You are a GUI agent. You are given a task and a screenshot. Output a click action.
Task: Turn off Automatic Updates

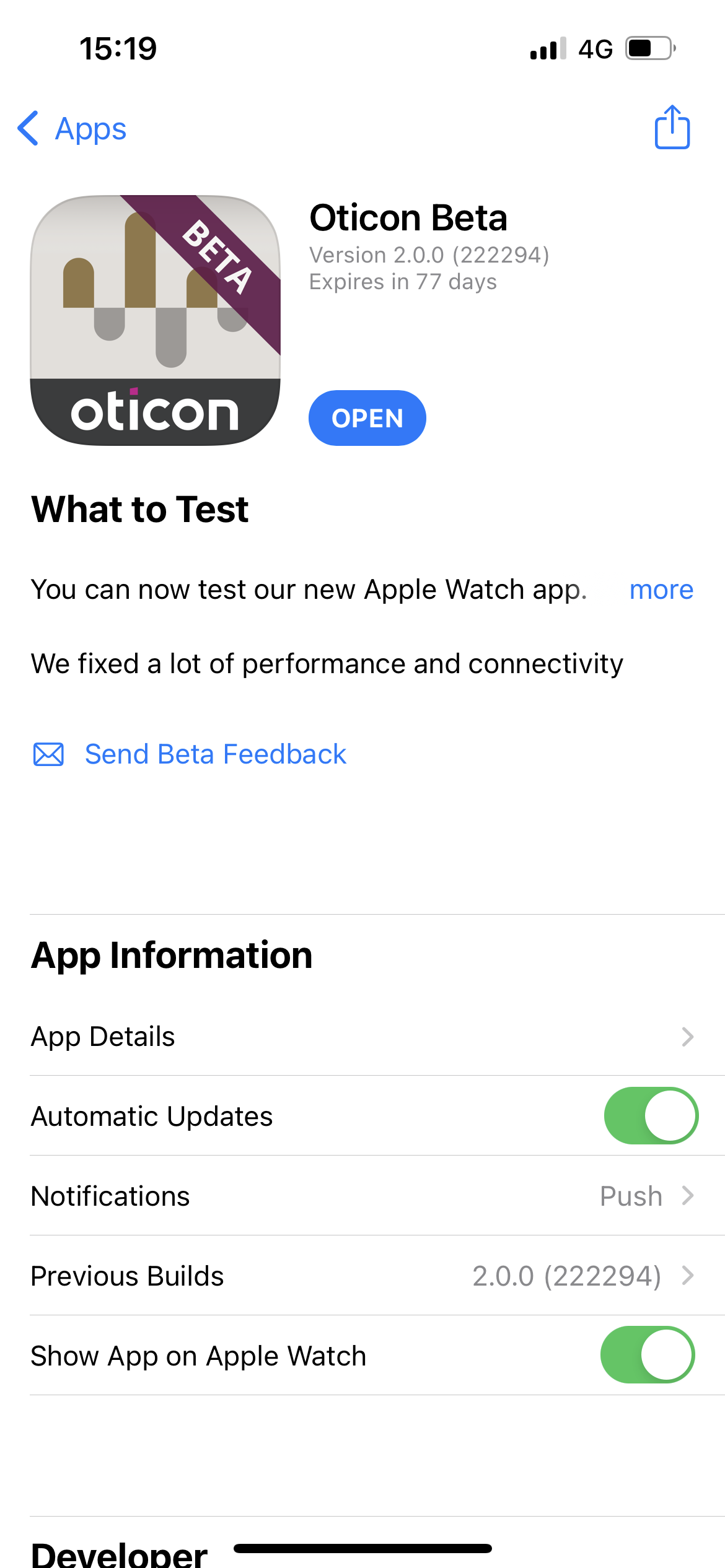click(x=651, y=1116)
